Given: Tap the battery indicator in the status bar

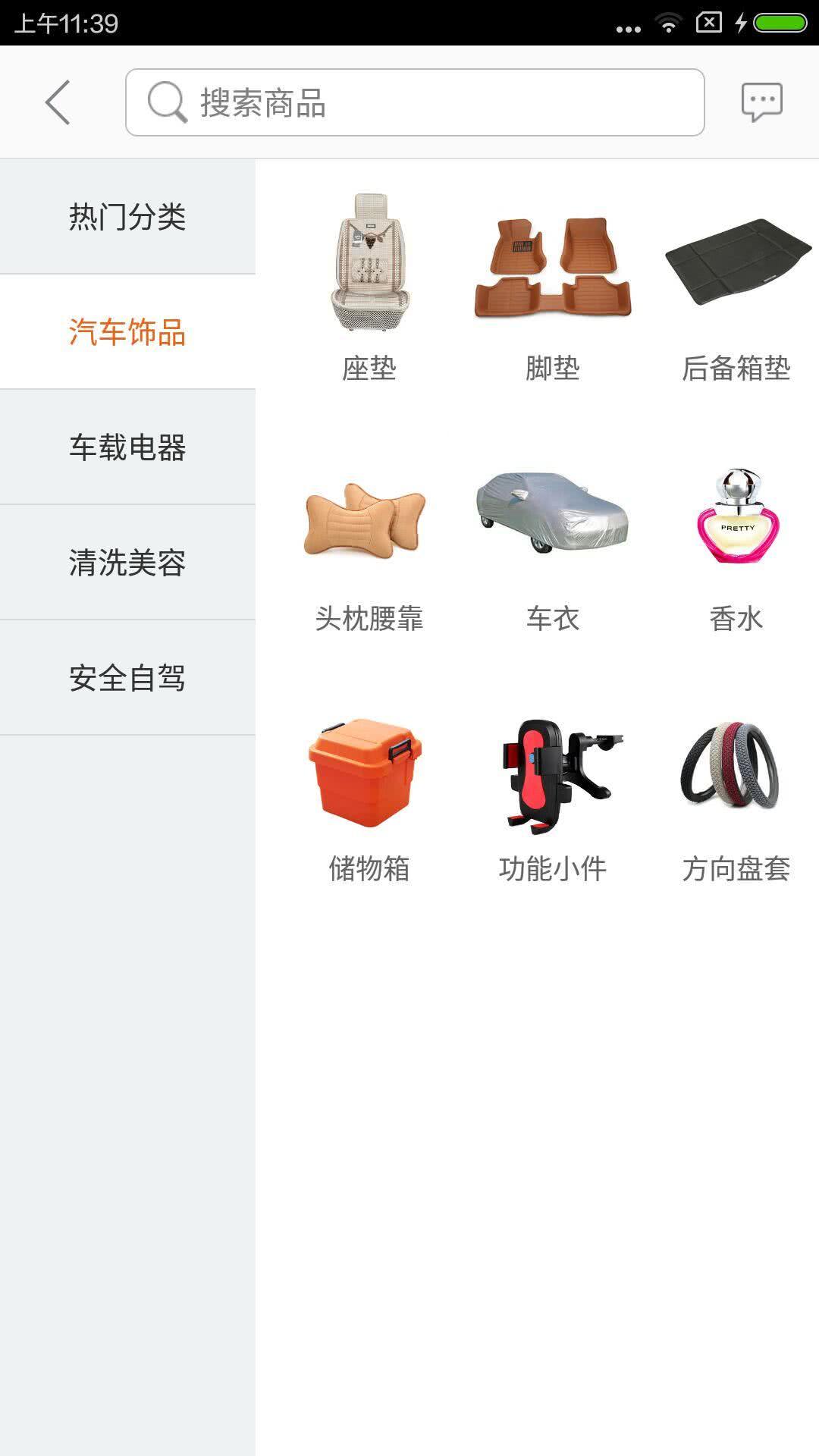Looking at the screenshot, I should [781, 20].
